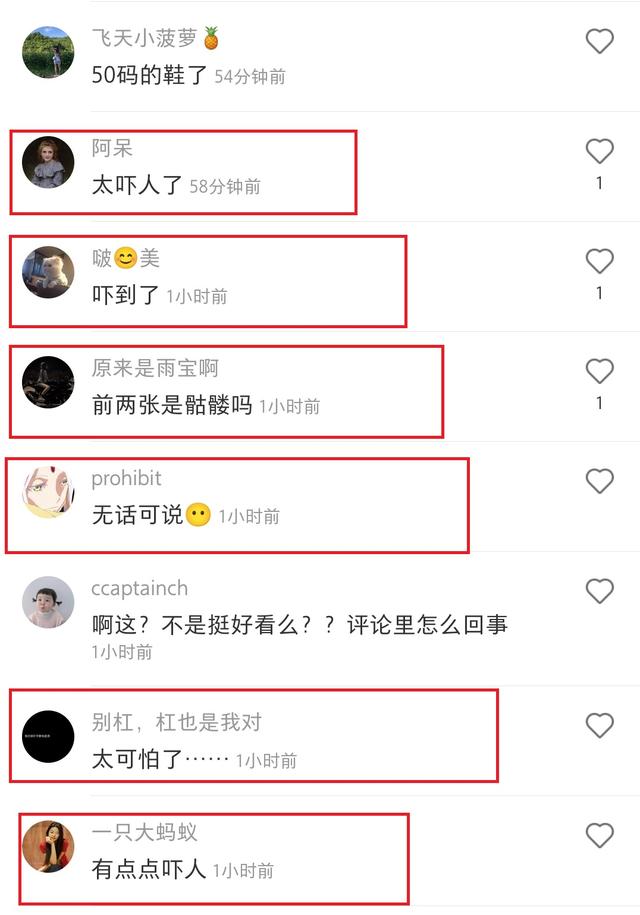Reply to comment 前两张是骷髅吗

pyautogui.click(x=171, y=406)
